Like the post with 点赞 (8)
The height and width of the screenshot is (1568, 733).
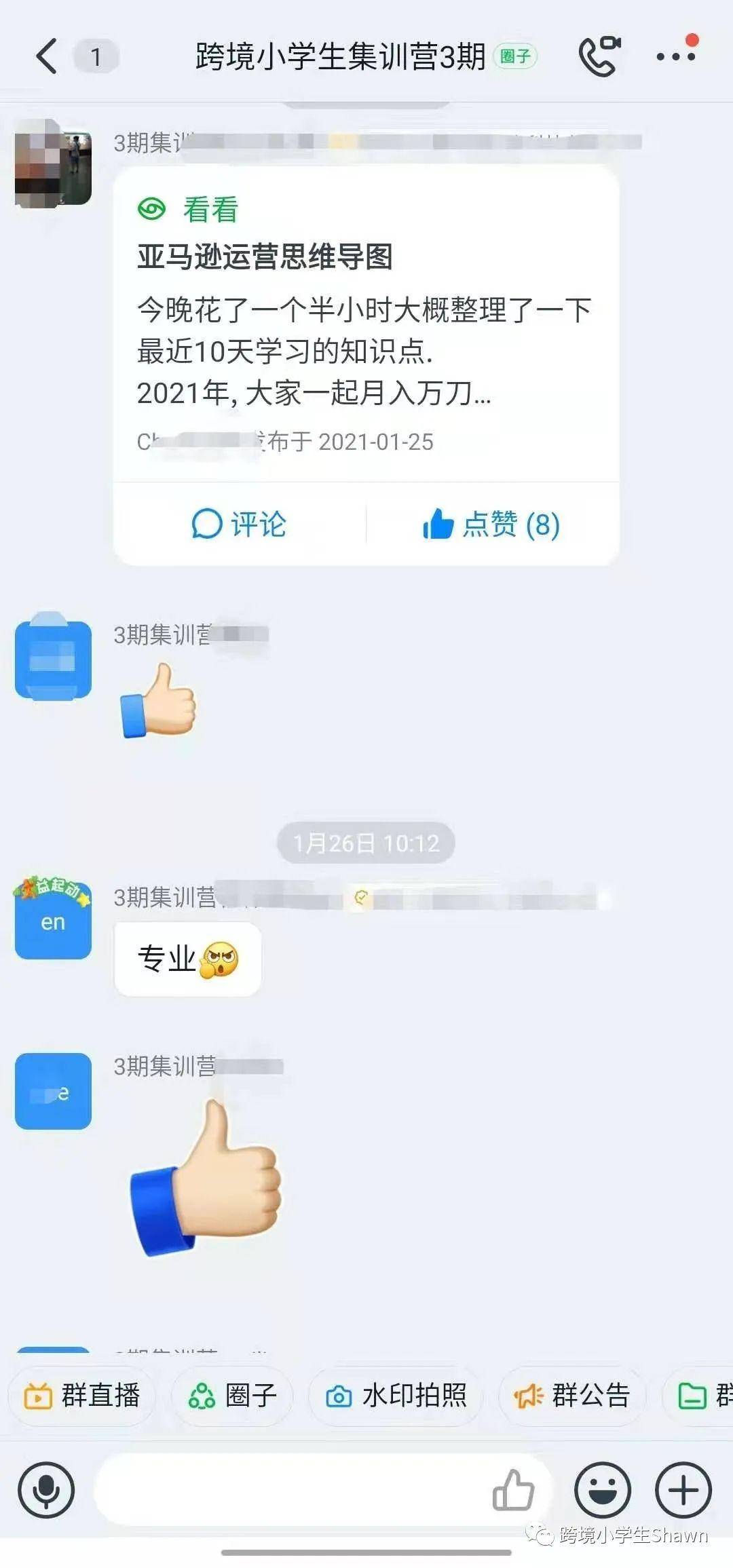491,524
